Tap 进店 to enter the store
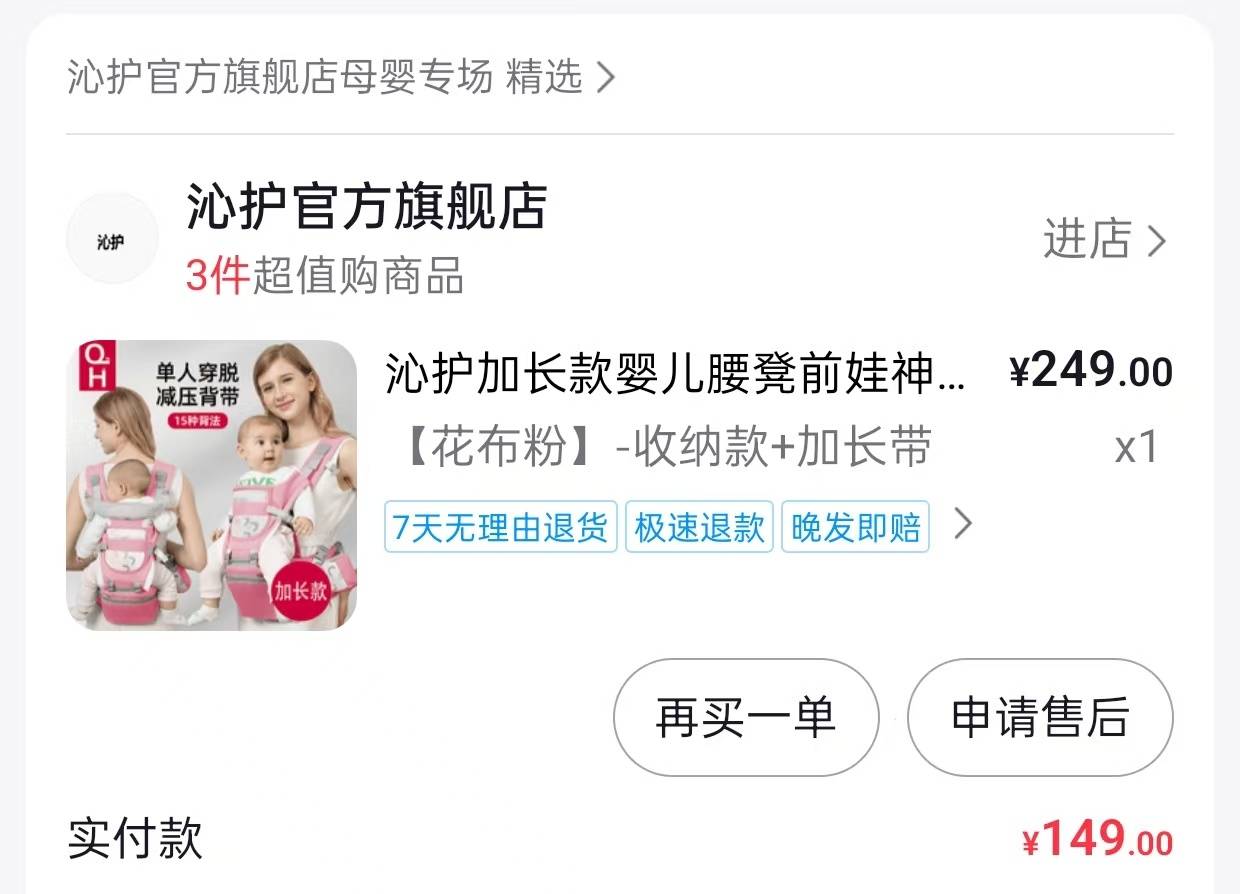Image resolution: width=1240 pixels, height=894 pixels. click(1103, 240)
